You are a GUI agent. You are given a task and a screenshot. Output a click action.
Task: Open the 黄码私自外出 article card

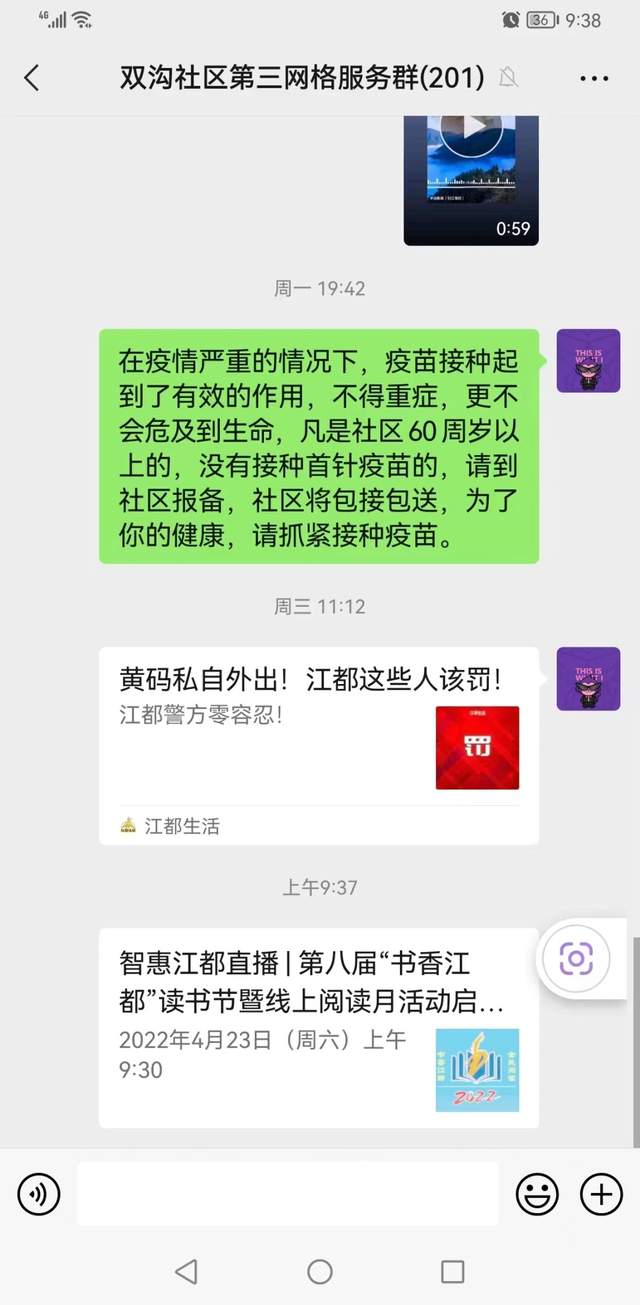318,745
